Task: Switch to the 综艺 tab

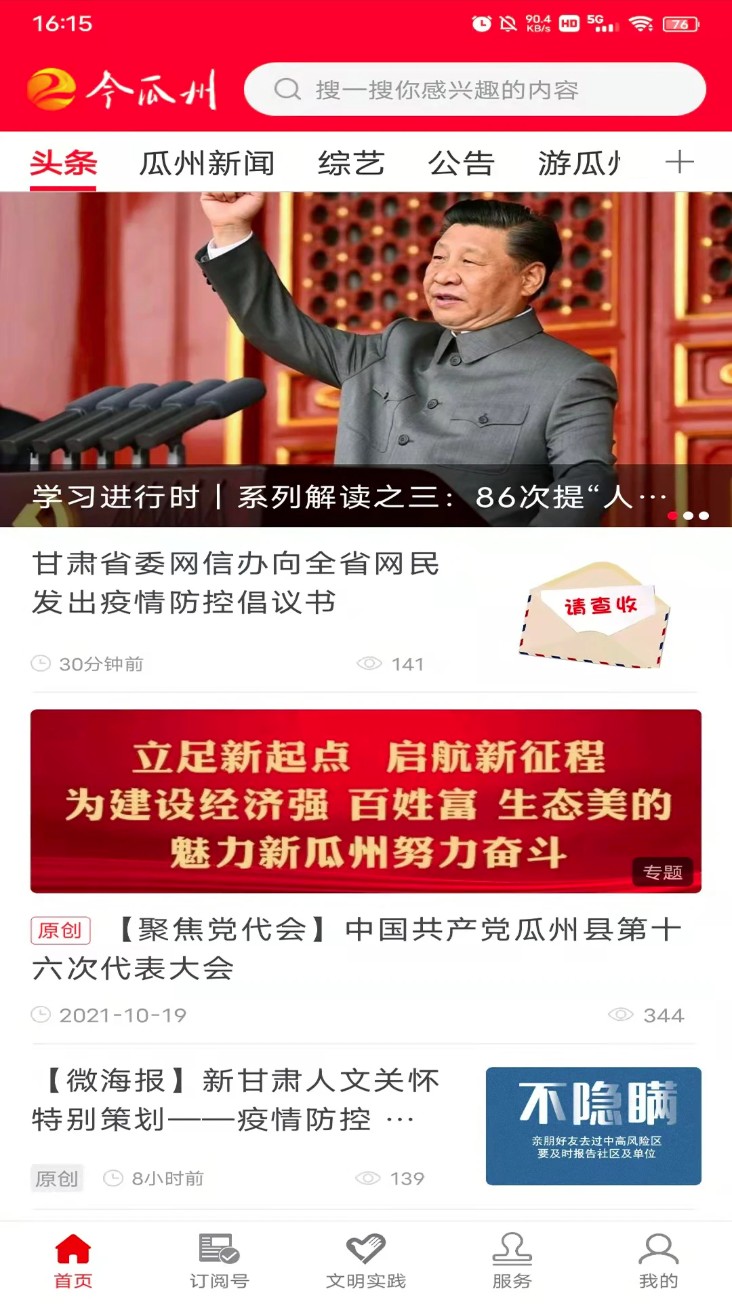Action: click(352, 163)
